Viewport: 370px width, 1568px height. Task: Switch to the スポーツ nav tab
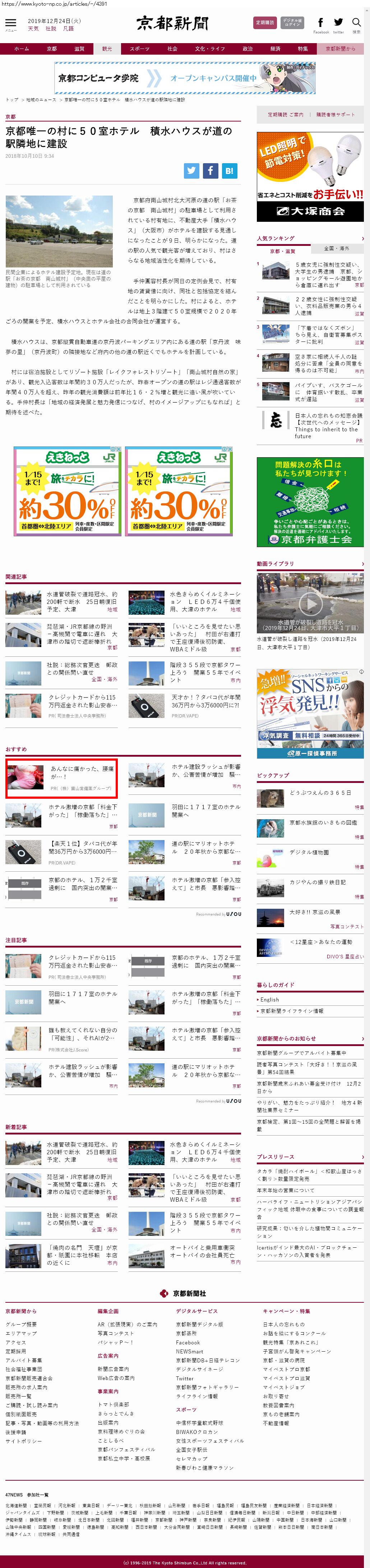pos(139,49)
